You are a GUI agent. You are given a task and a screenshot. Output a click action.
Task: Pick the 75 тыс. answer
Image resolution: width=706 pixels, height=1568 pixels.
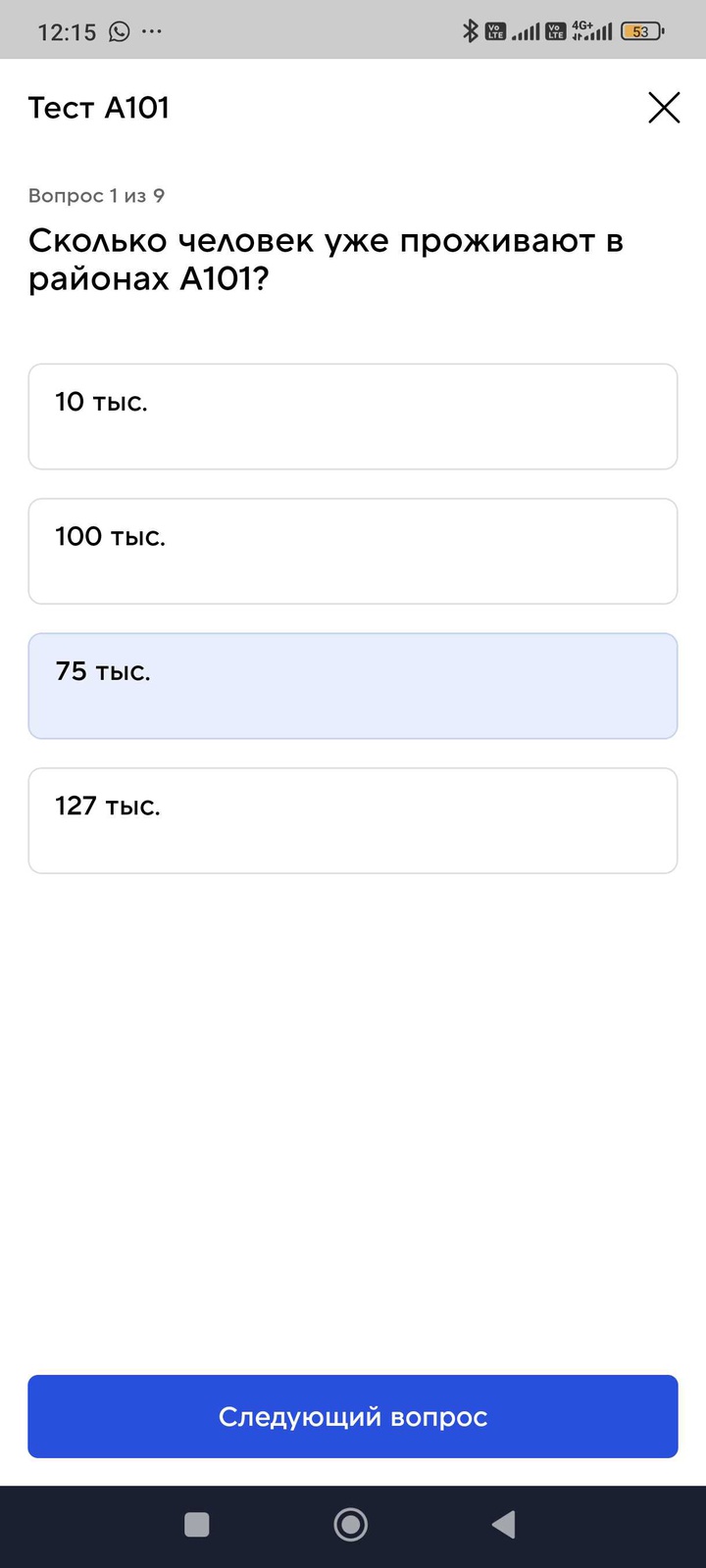[353, 685]
